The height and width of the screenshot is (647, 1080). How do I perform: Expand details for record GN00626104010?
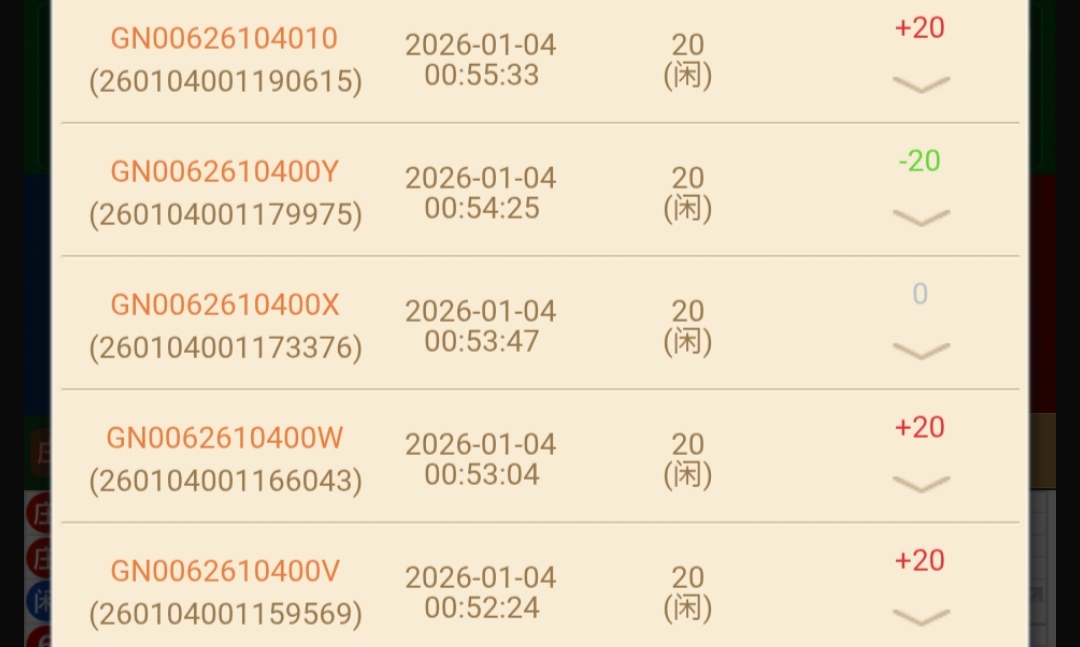coord(920,85)
